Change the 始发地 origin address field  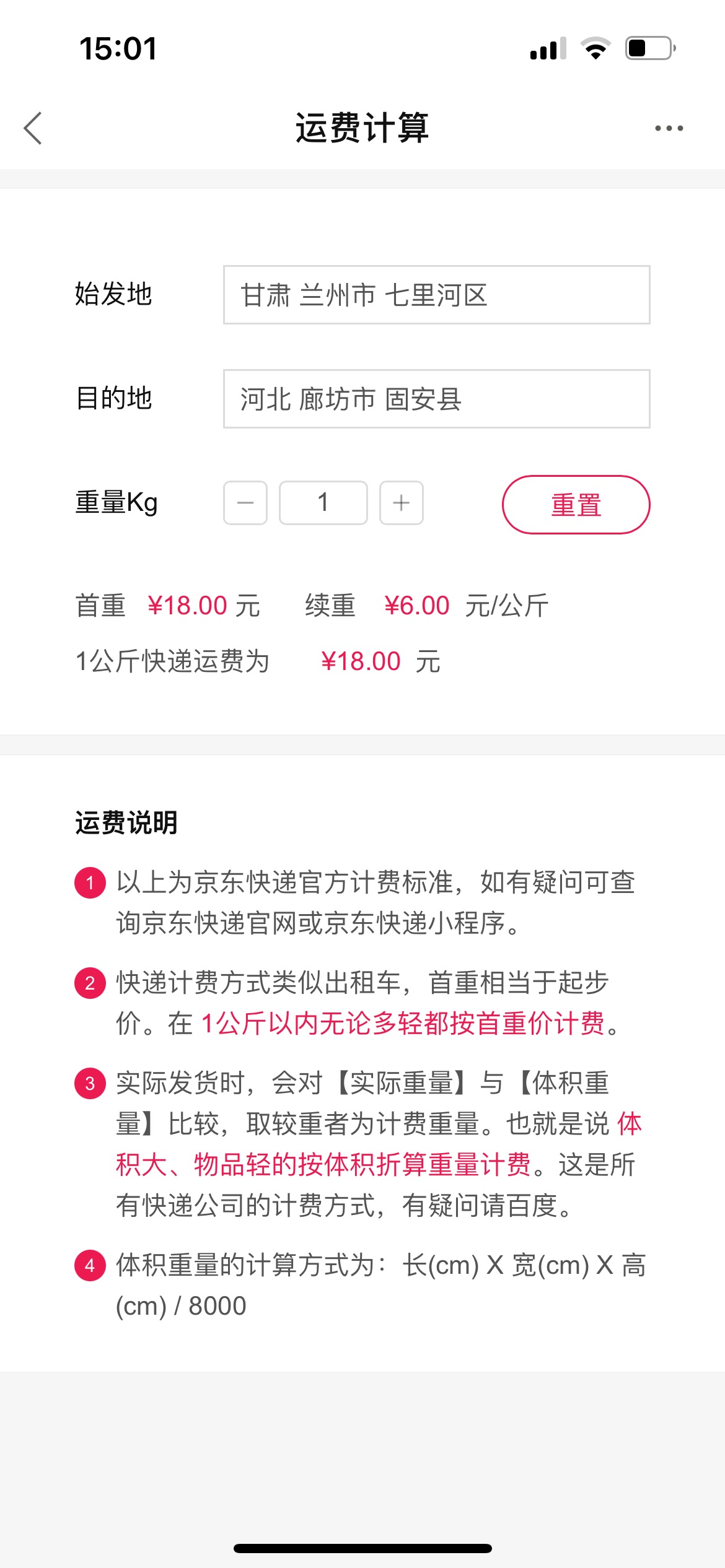tap(437, 295)
